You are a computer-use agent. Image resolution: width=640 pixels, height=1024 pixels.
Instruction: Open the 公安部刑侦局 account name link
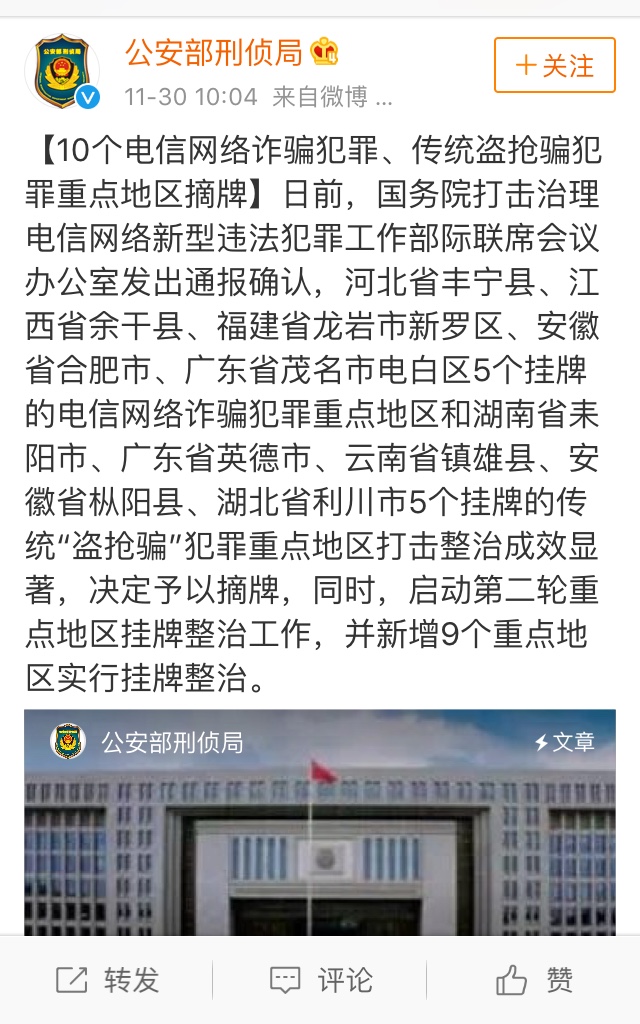[x=216, y=52]
